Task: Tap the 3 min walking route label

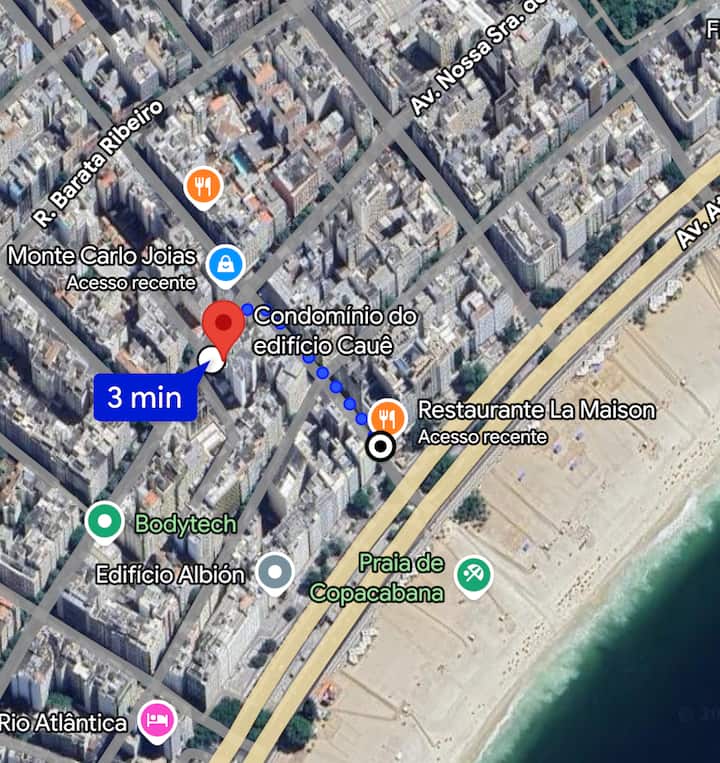Action: tap(144, 398)
